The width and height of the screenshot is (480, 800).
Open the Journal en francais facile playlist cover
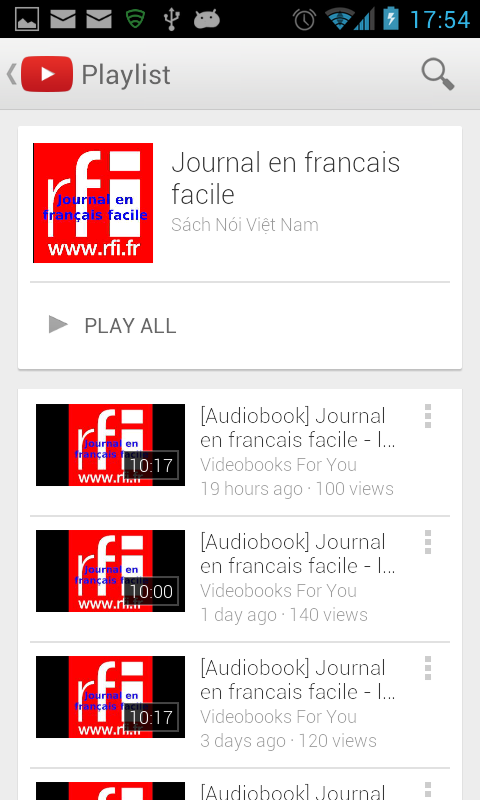pyautogui.click(x=93, y=203)
